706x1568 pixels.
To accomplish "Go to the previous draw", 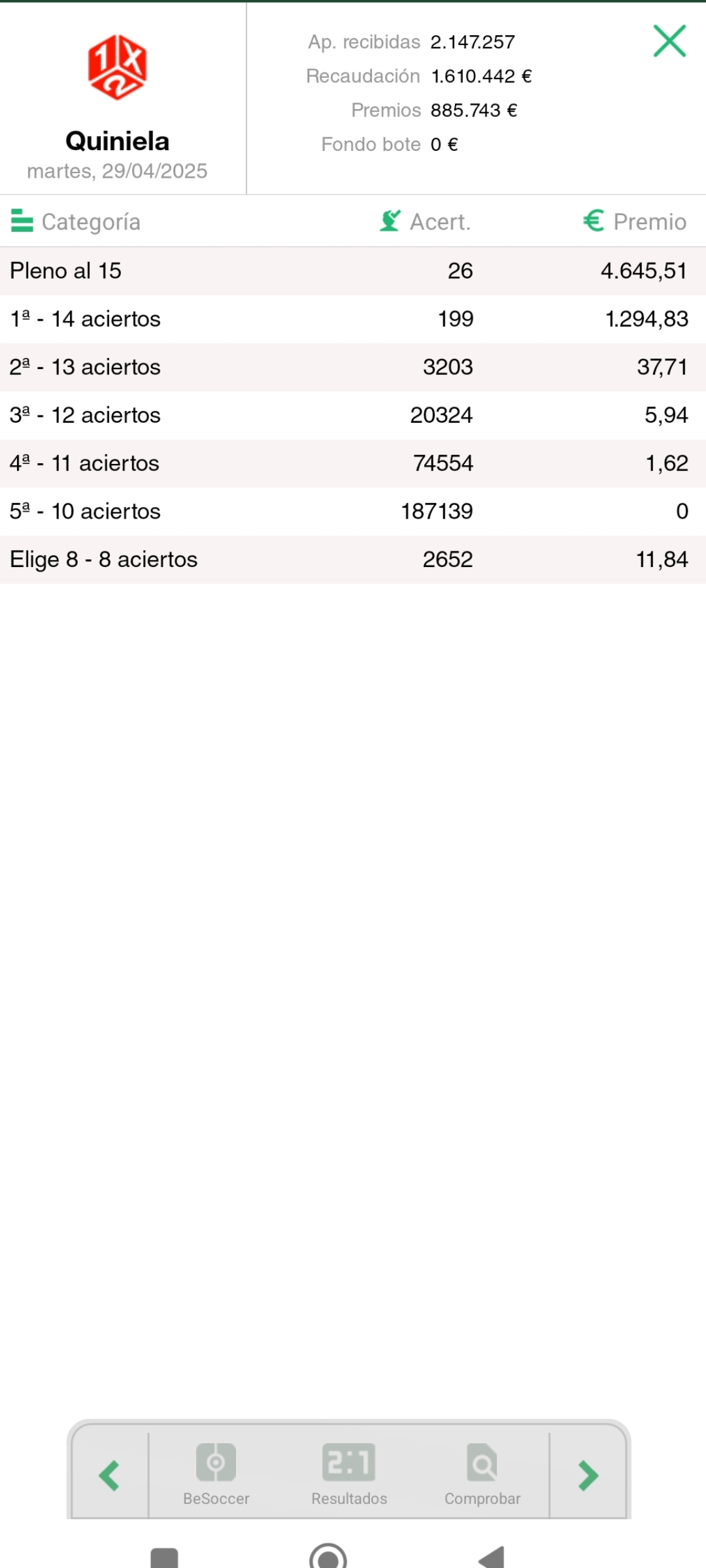I will (x=109, y=1475).
